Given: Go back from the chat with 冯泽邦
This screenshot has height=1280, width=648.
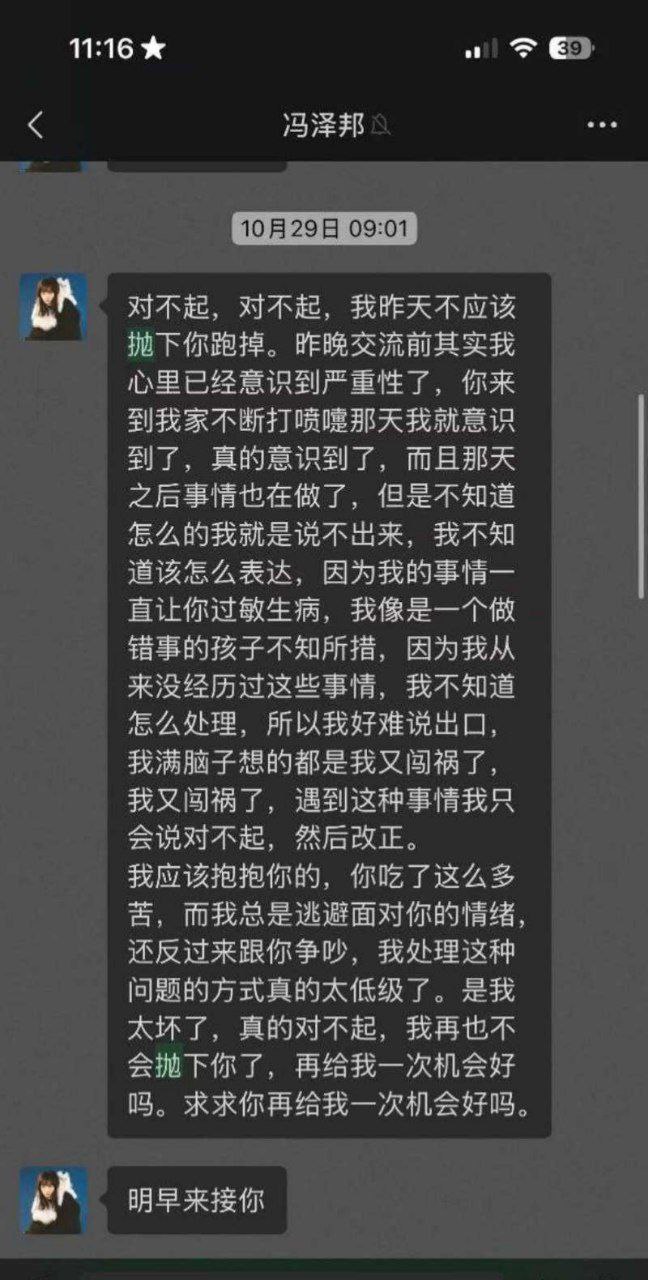Looking at the screenshot, I should tap(36, 125).
